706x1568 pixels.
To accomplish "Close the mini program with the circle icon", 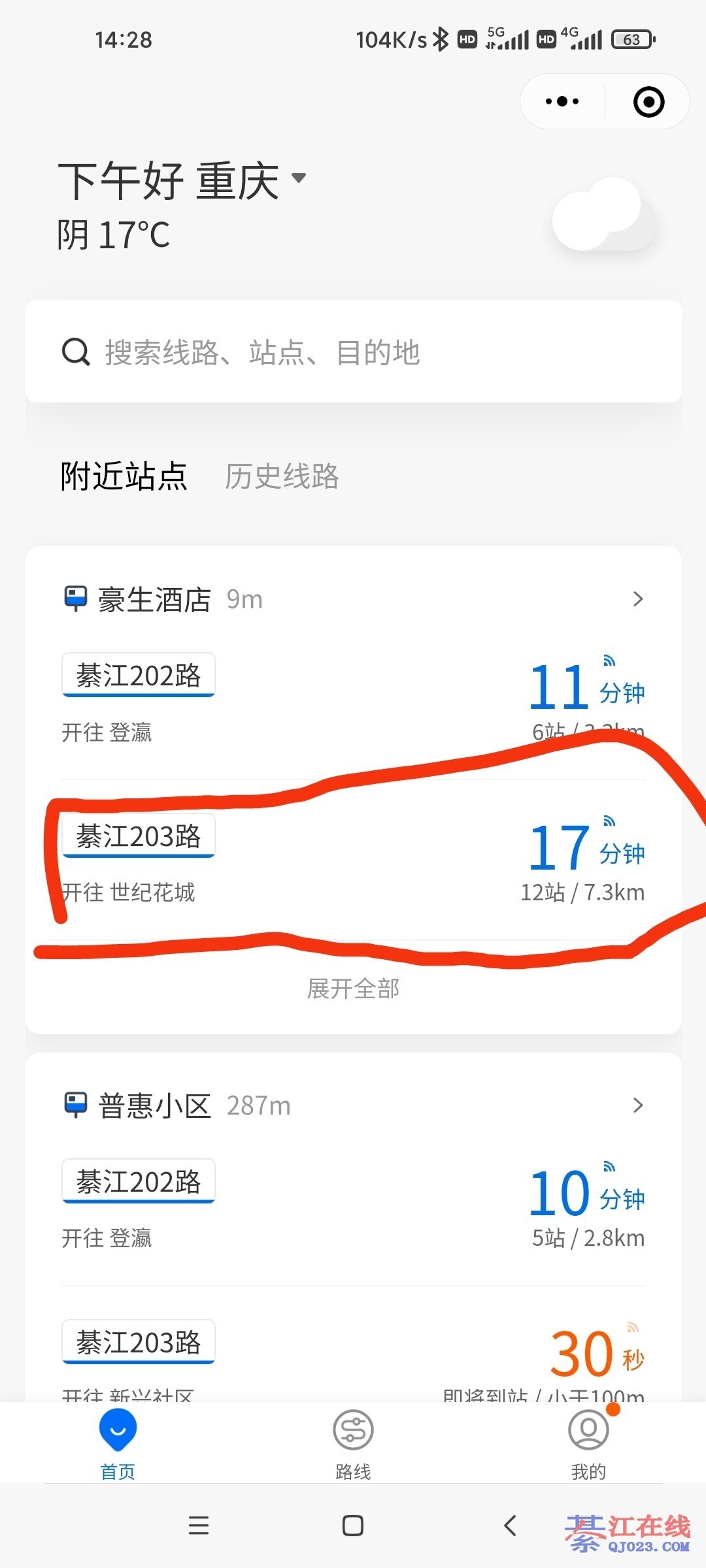I will point(648,101).
